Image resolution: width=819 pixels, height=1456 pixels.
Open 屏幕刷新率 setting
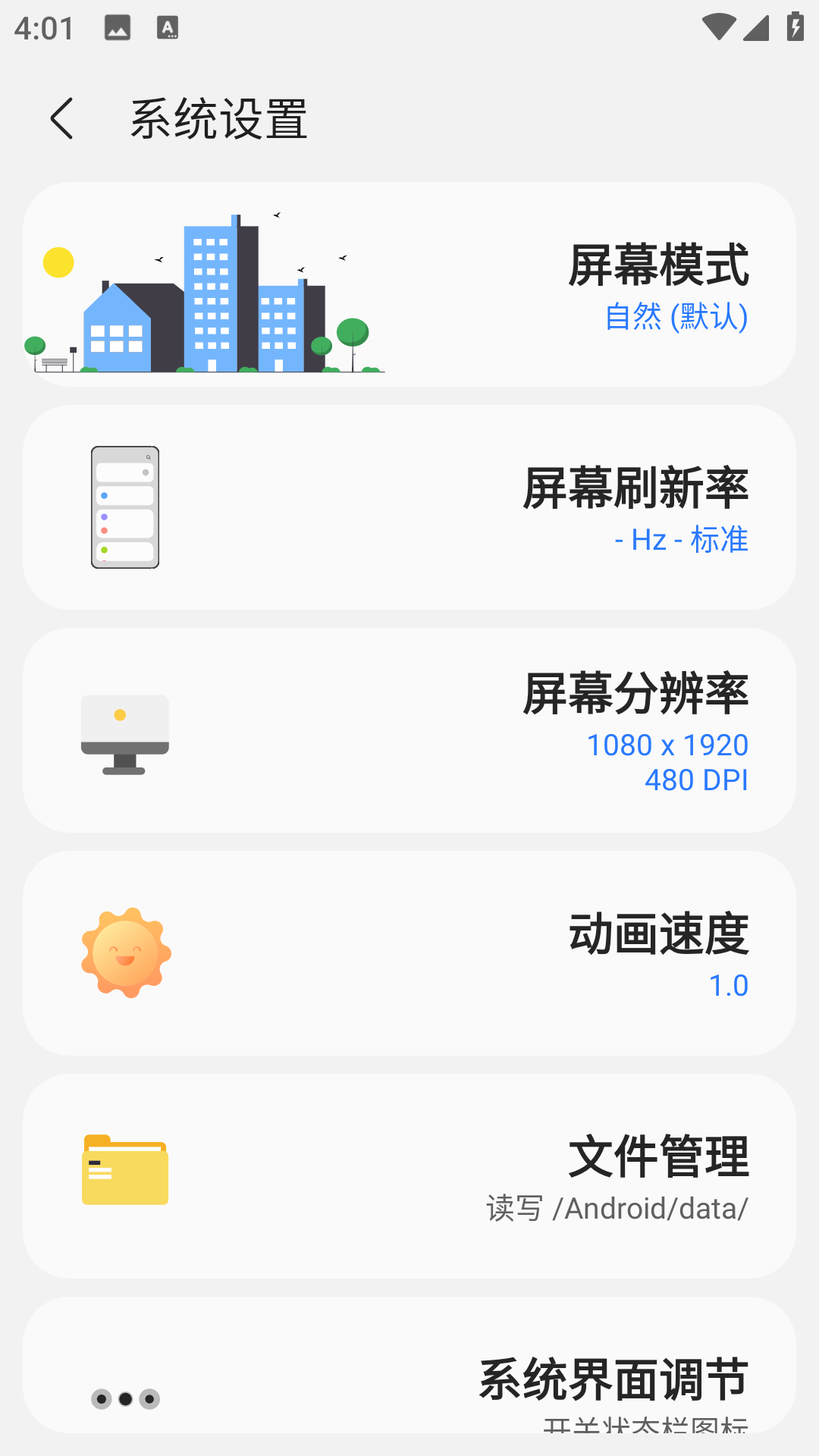coord(409,507)
